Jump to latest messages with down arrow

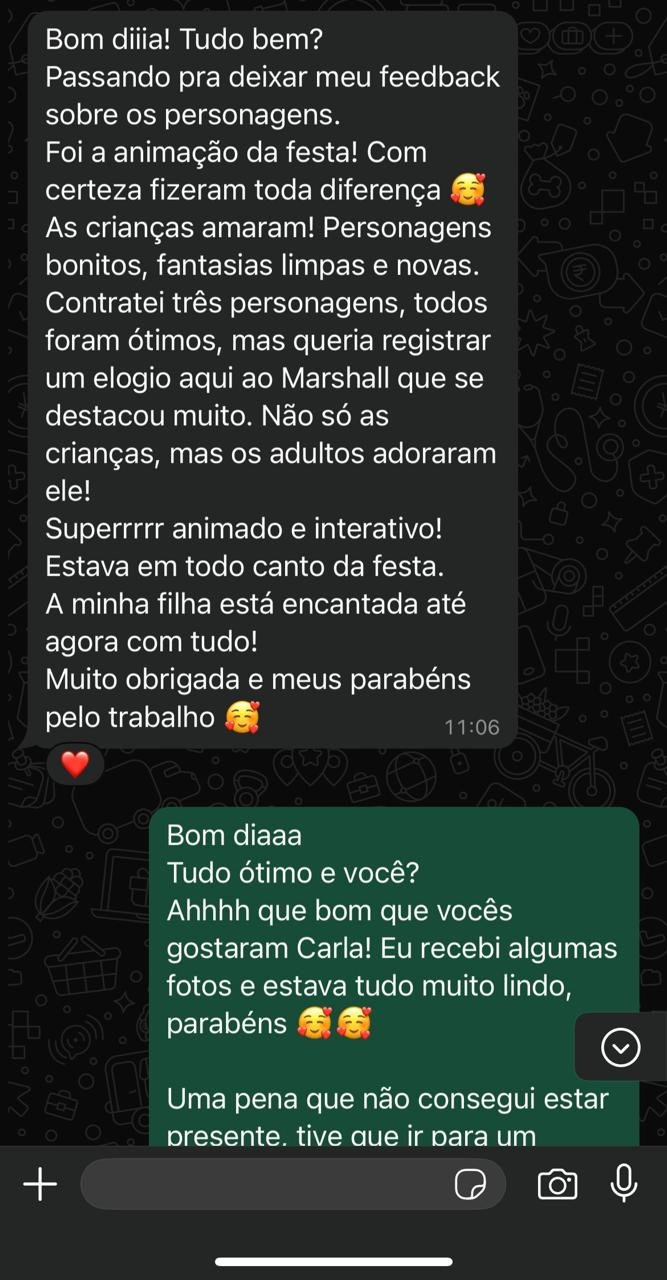(622, 1048)
